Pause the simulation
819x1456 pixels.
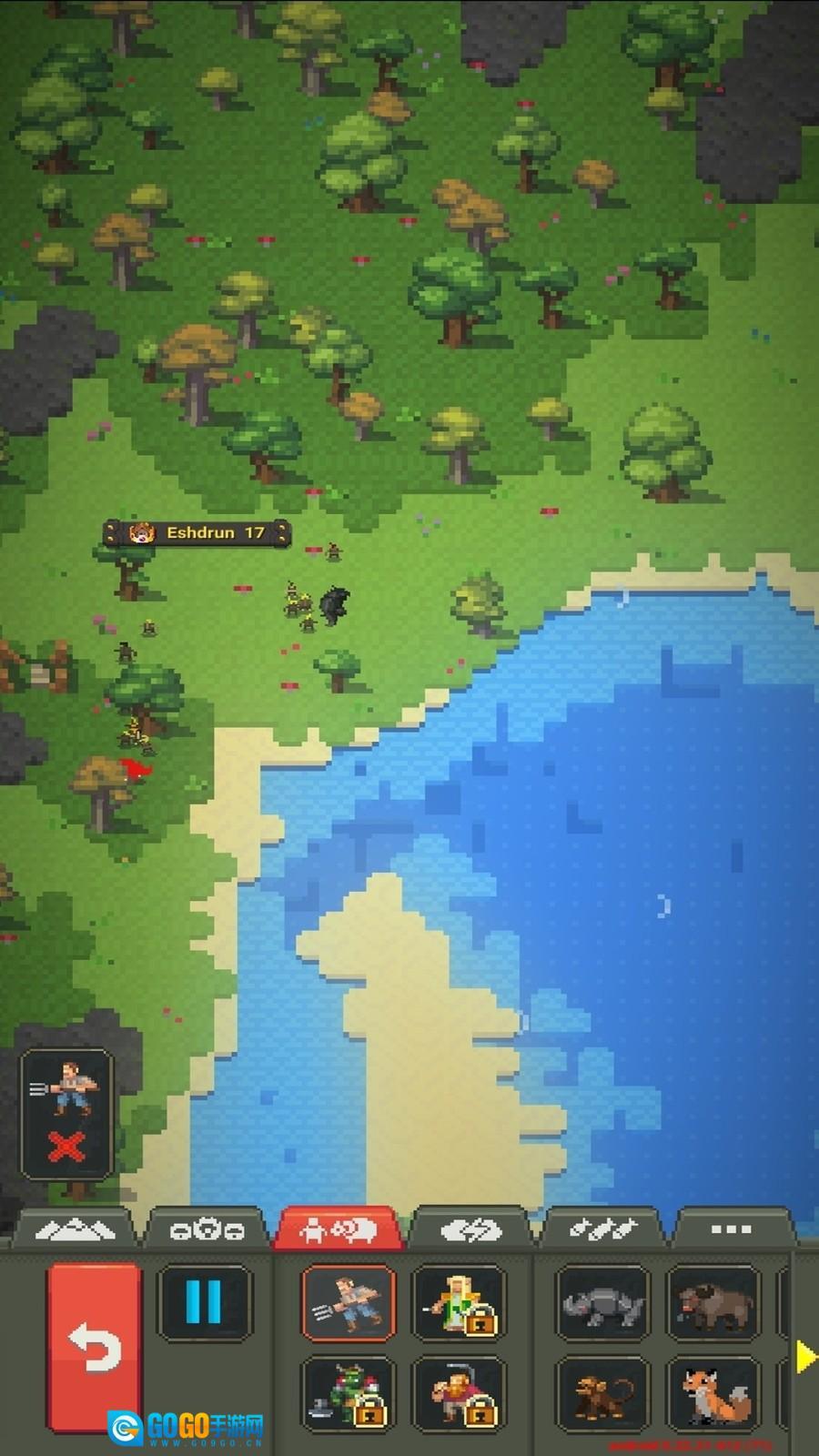(x=204, y=1302)
